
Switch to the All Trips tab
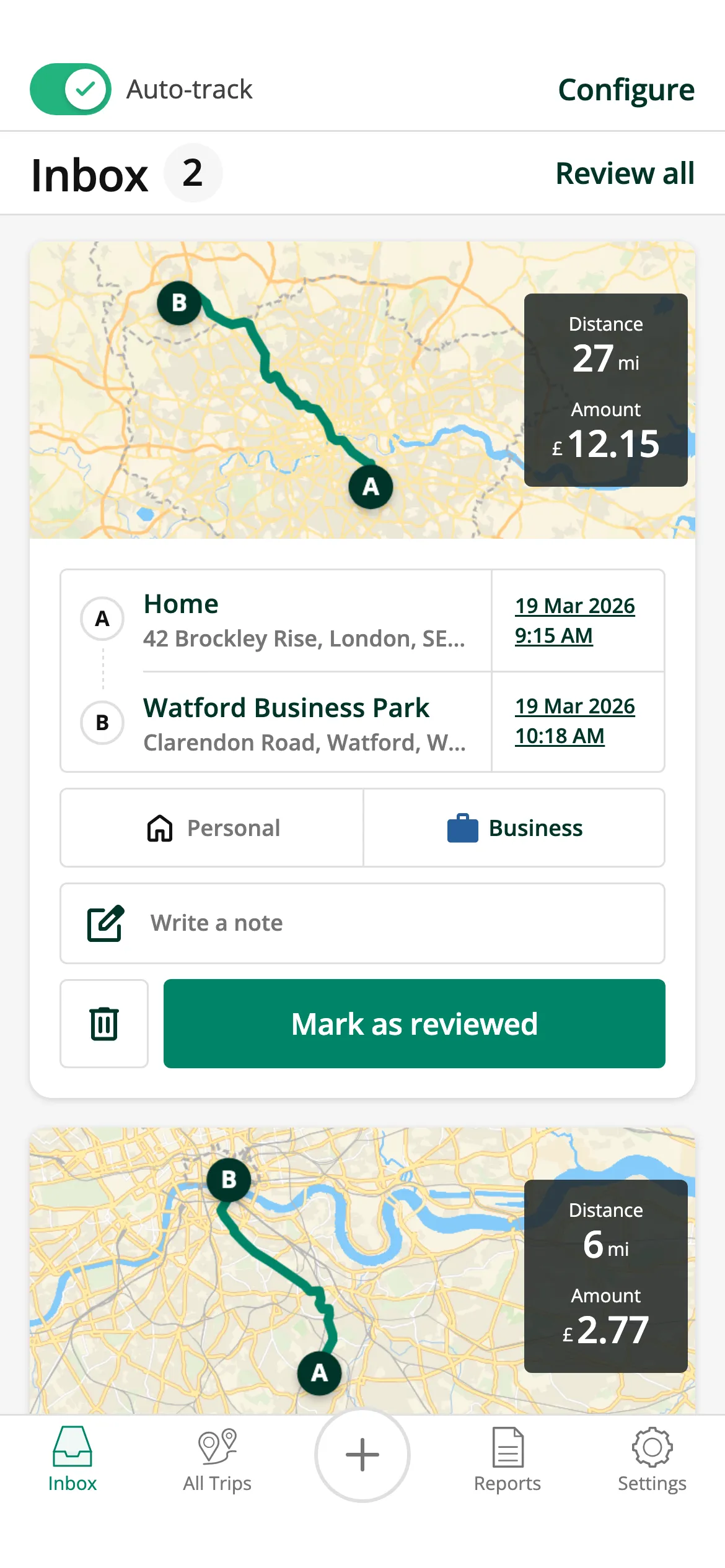(x=217, y=1460)
